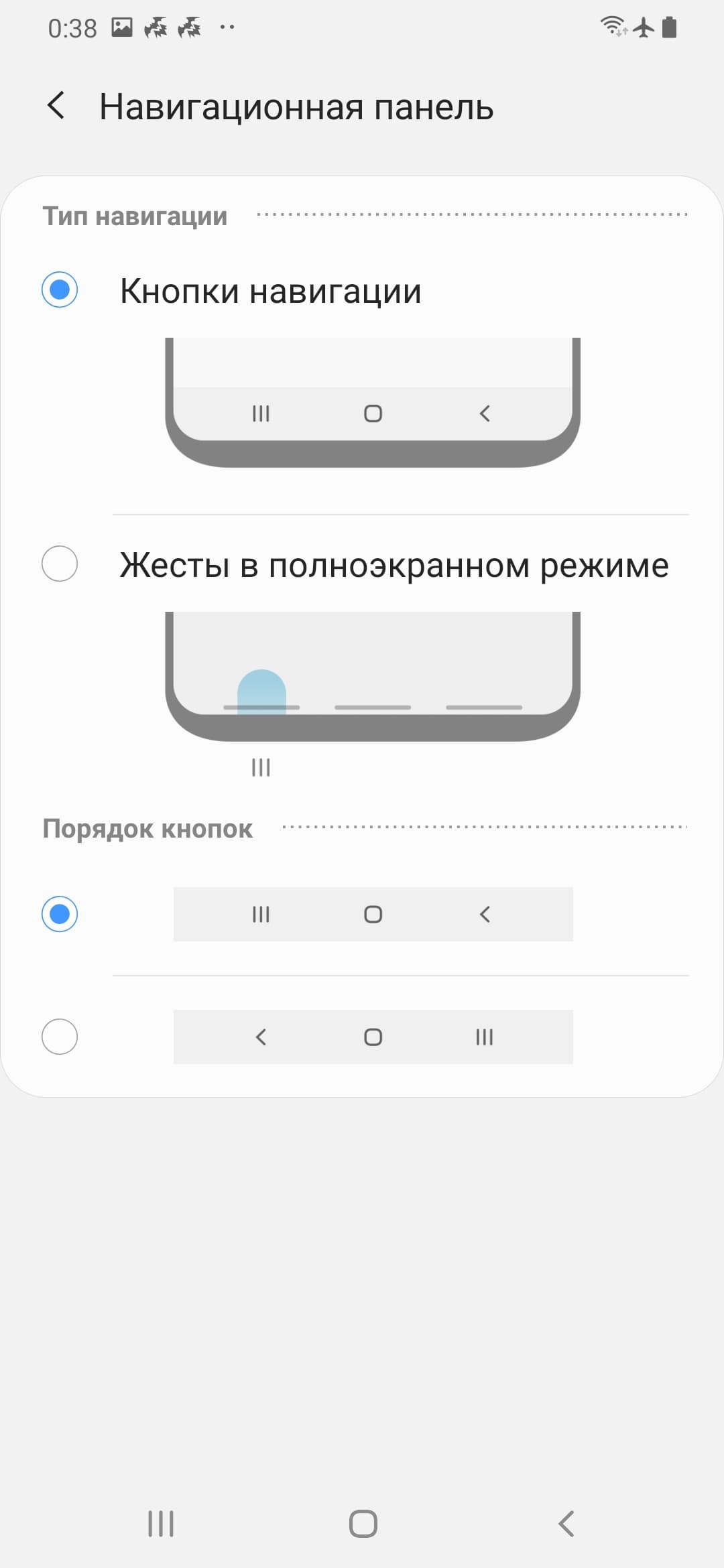Select Кнопки навигации option
Viewport: 724px width, 1568px height.
click(60, 290)
